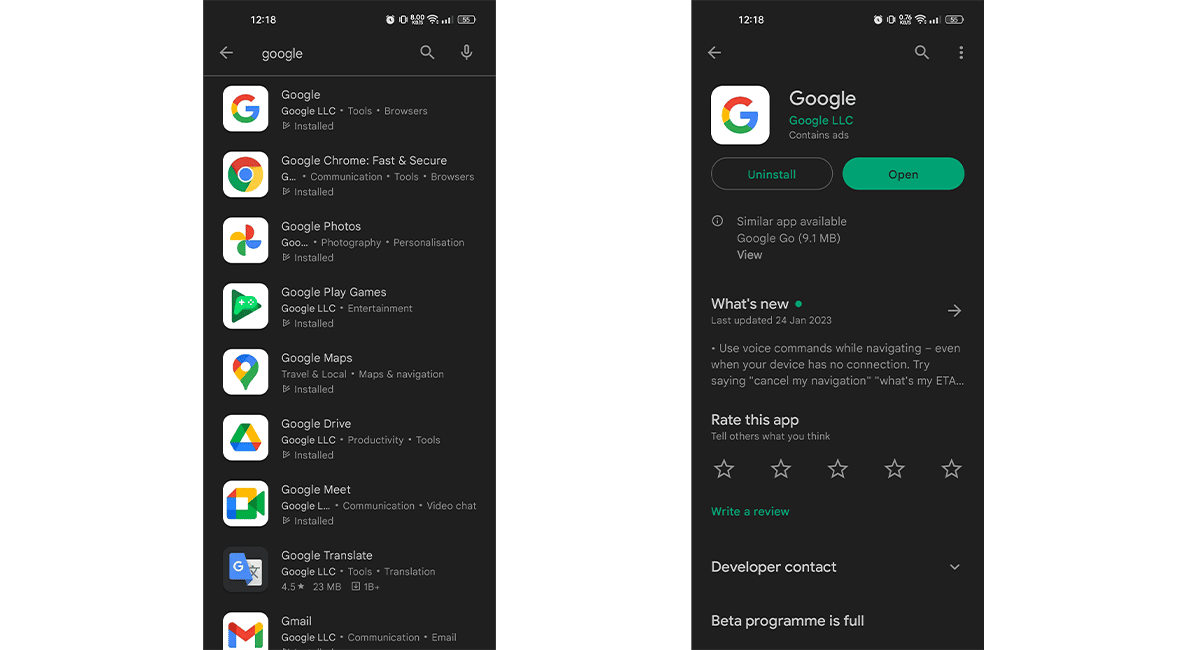Select the Google Play Games result
The height and width of the screenshot is (650, 1200).
[350, 307]
